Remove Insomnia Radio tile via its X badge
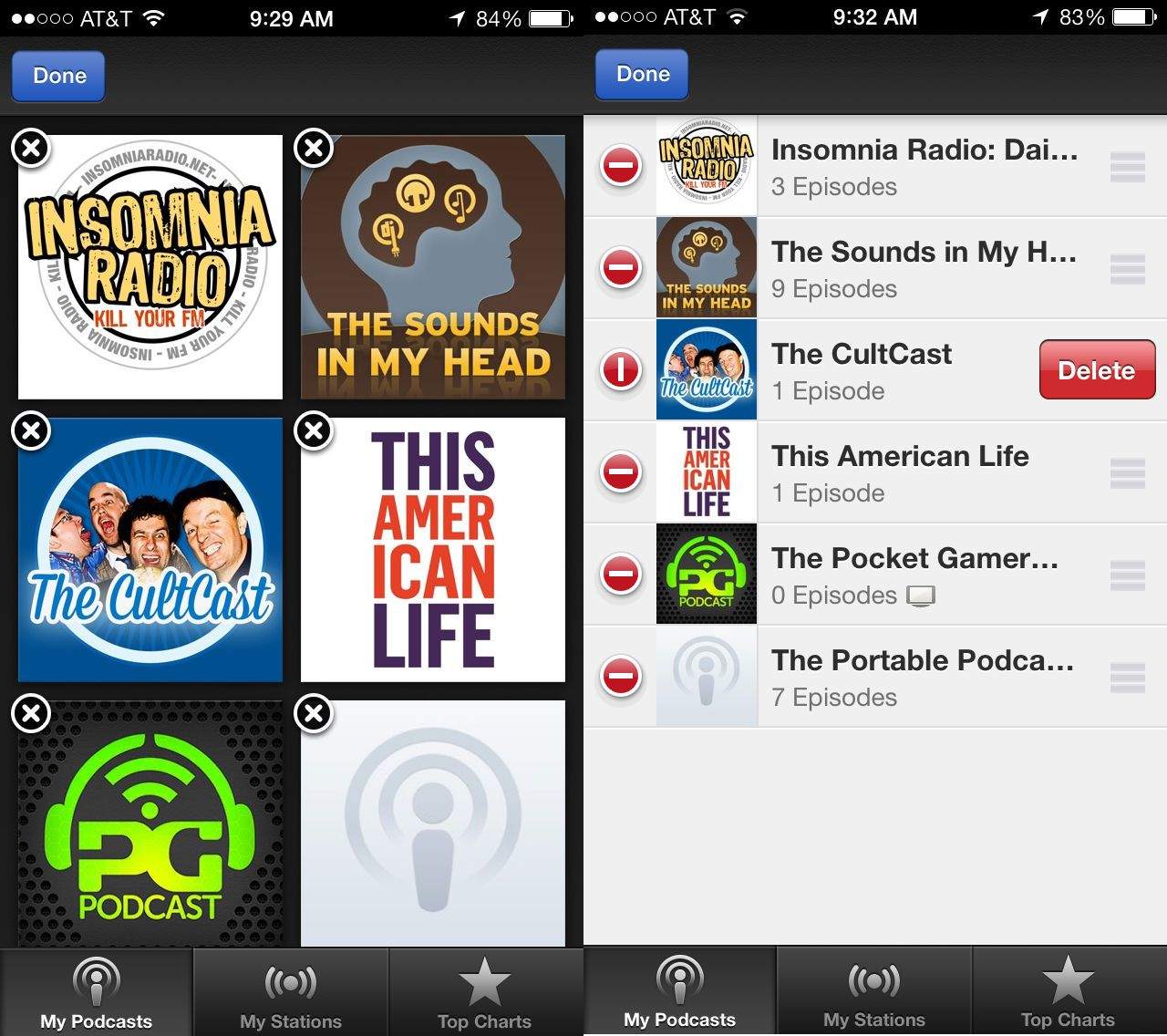Viewport: 1167px width, 1036px height. tap(31, 148)
